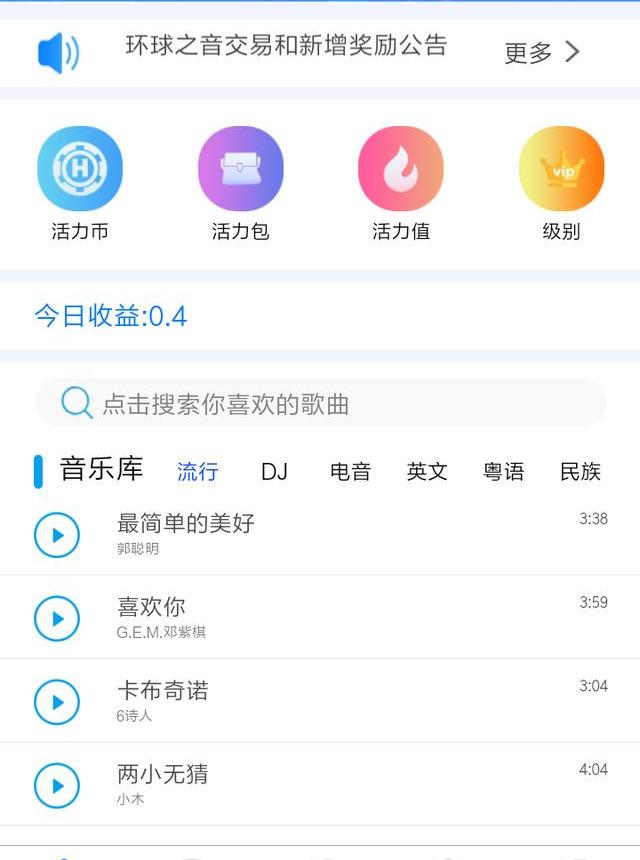The image size is (640, 860).
Task: Open the 级别 VIP icon
Action: click(x=561, y=169)
